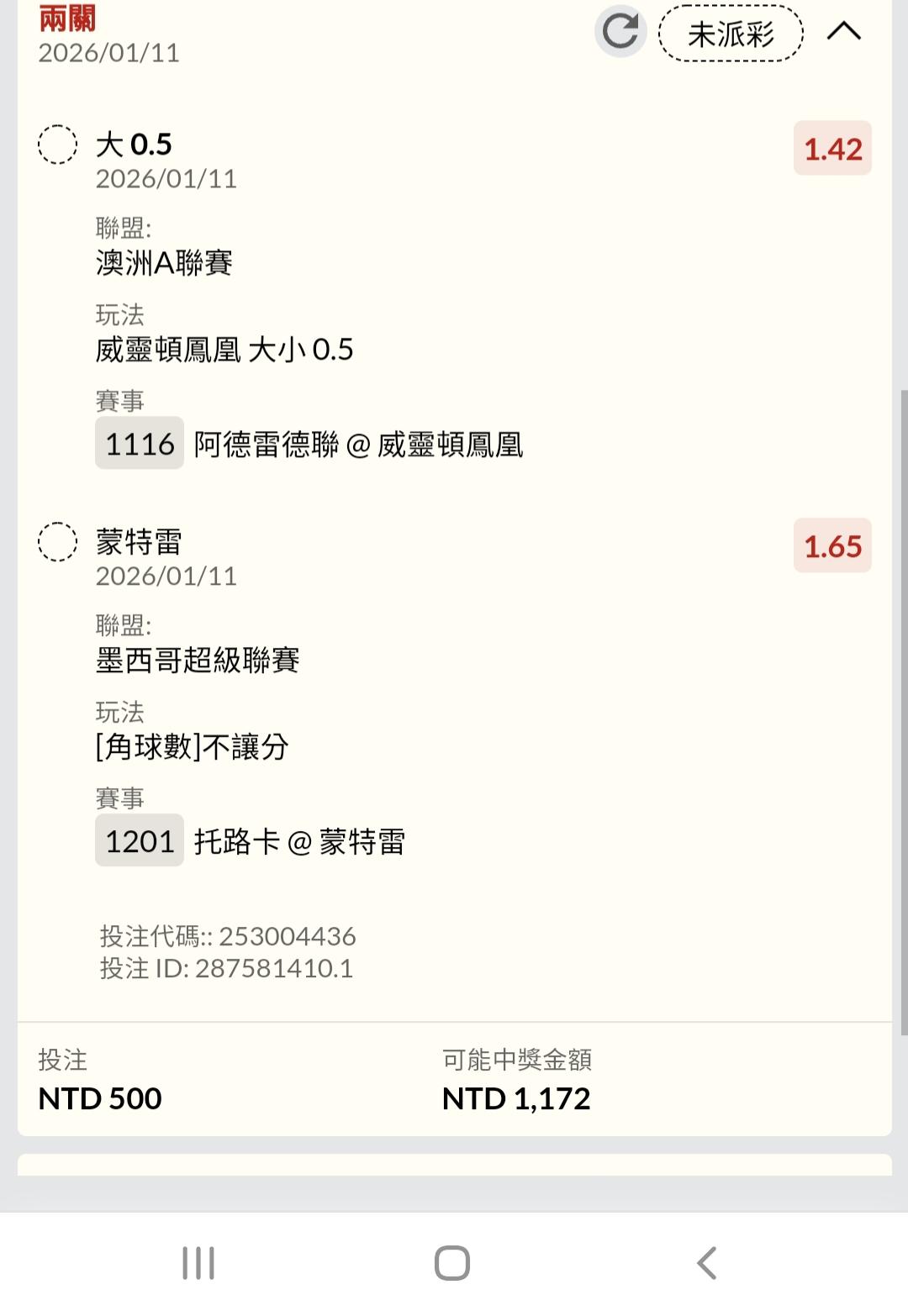908x1316 pixels.
Task: Tap the 未派彩 status chip
Action: [x=731, y=34]
